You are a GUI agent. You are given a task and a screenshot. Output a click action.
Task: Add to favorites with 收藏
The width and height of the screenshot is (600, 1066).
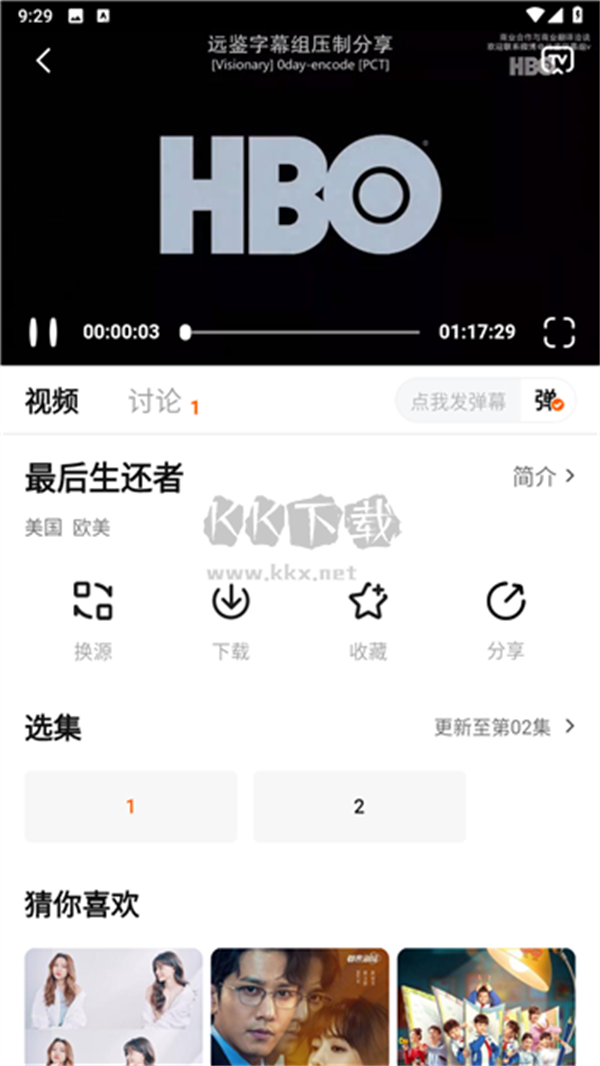[x=368, y=620]
